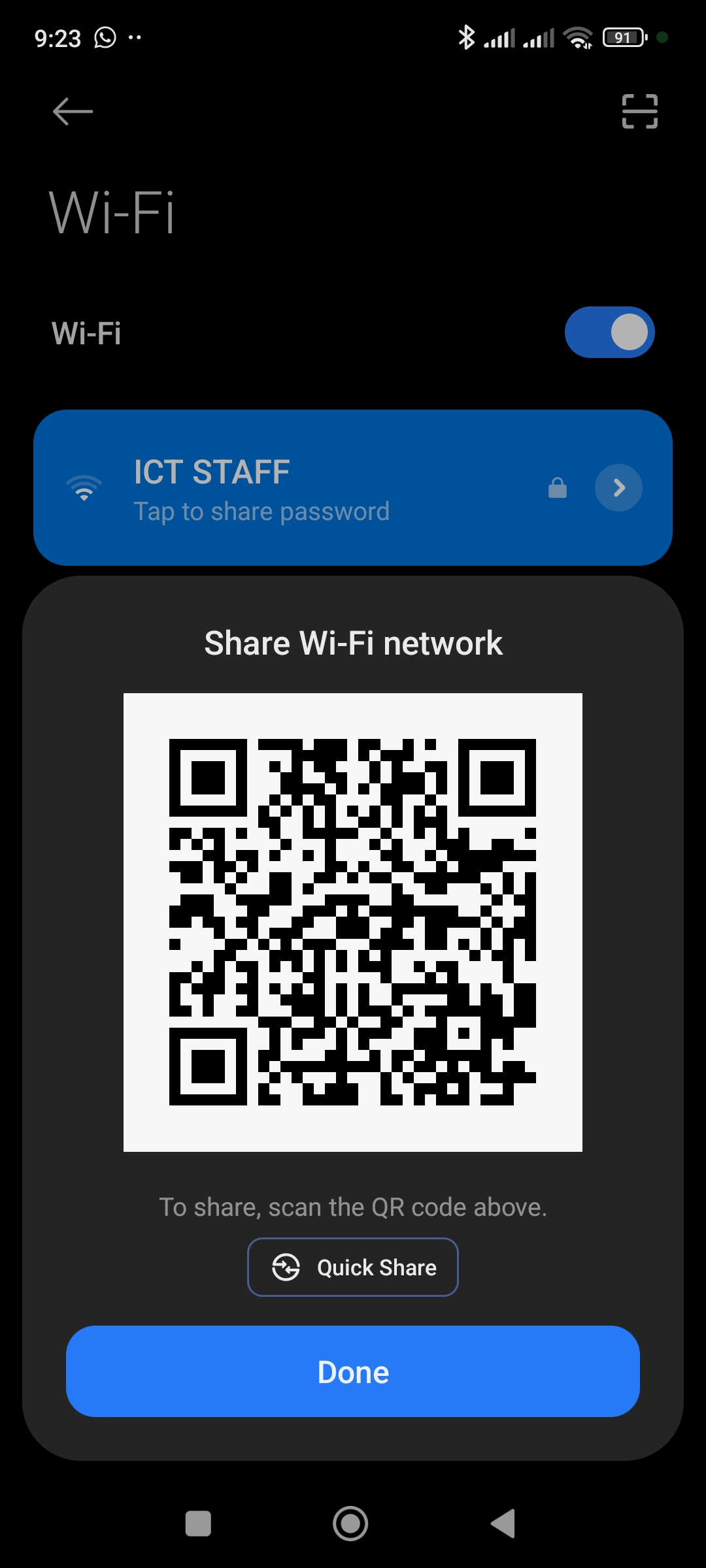Share network via Quick Share

[353, 1267]
